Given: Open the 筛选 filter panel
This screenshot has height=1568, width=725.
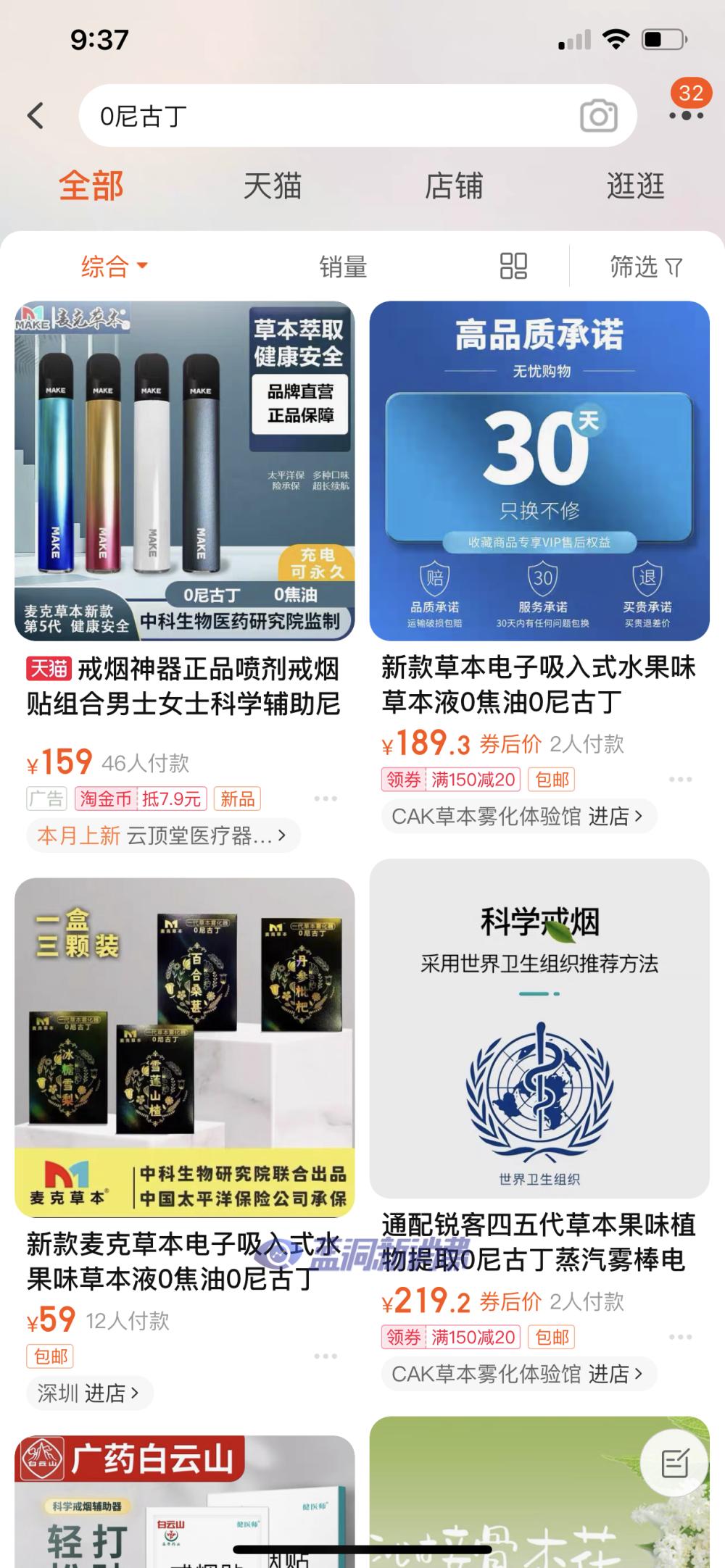Looking at the screenshot, I should click(x=642, y=267).
